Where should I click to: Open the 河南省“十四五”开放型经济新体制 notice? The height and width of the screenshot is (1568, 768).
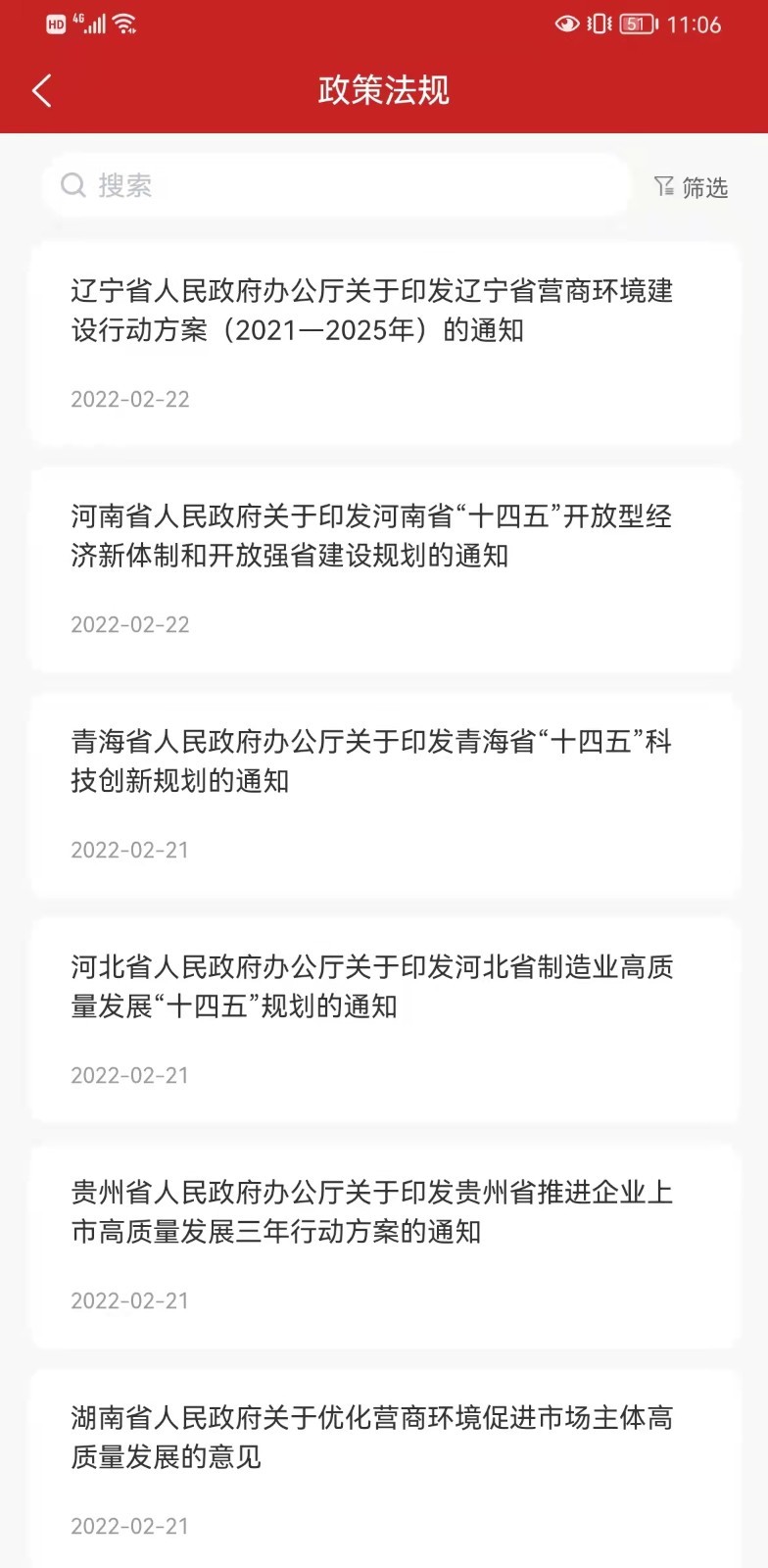384,569
